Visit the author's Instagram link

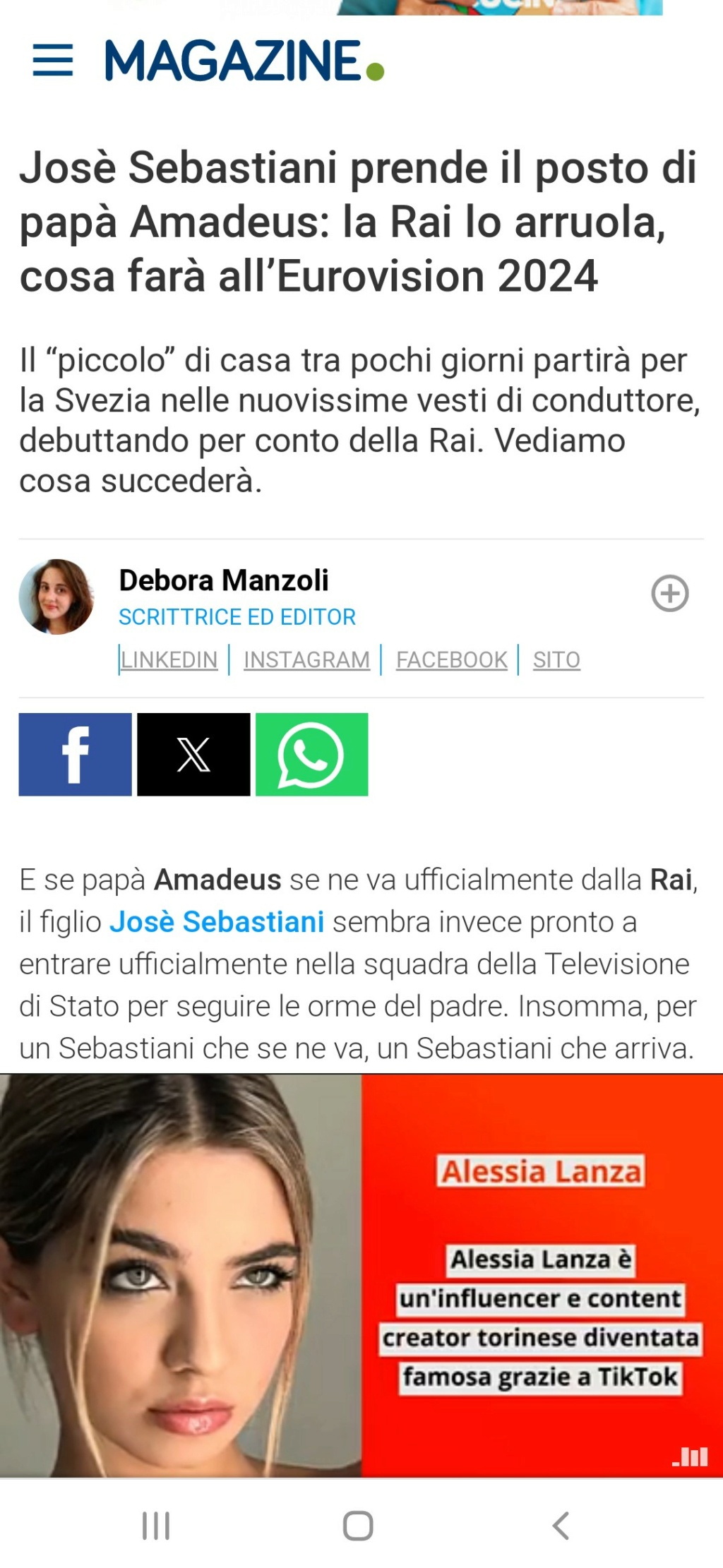306,659
